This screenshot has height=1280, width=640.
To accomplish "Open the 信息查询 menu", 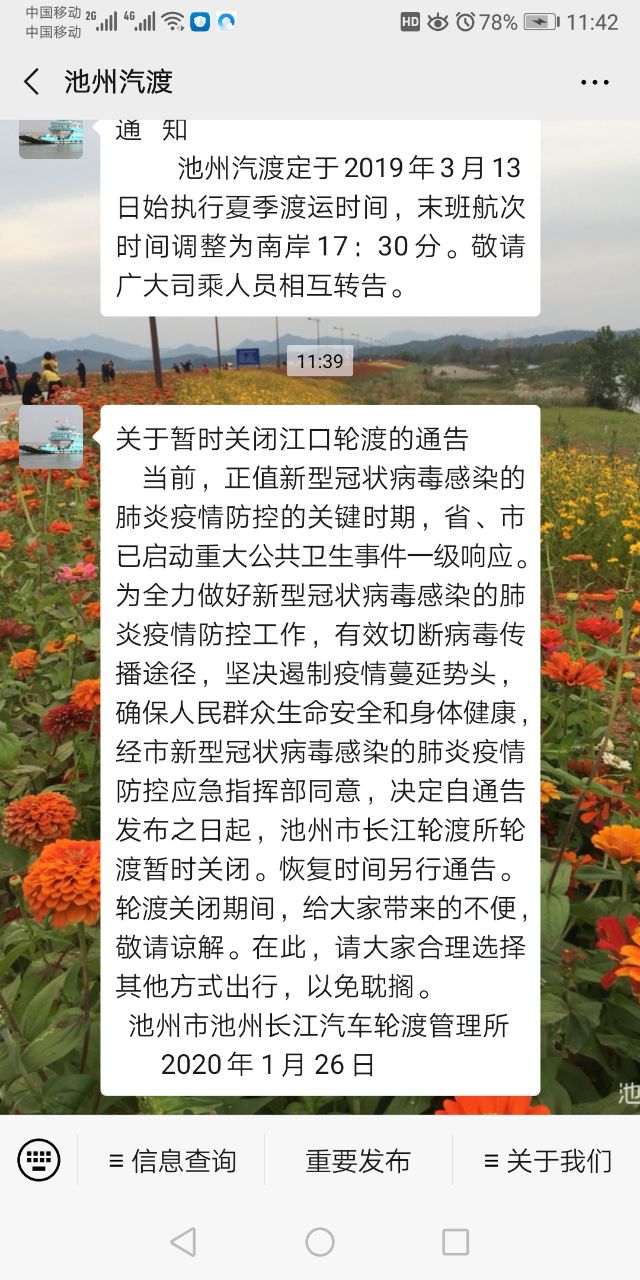I will point(172,1160).
